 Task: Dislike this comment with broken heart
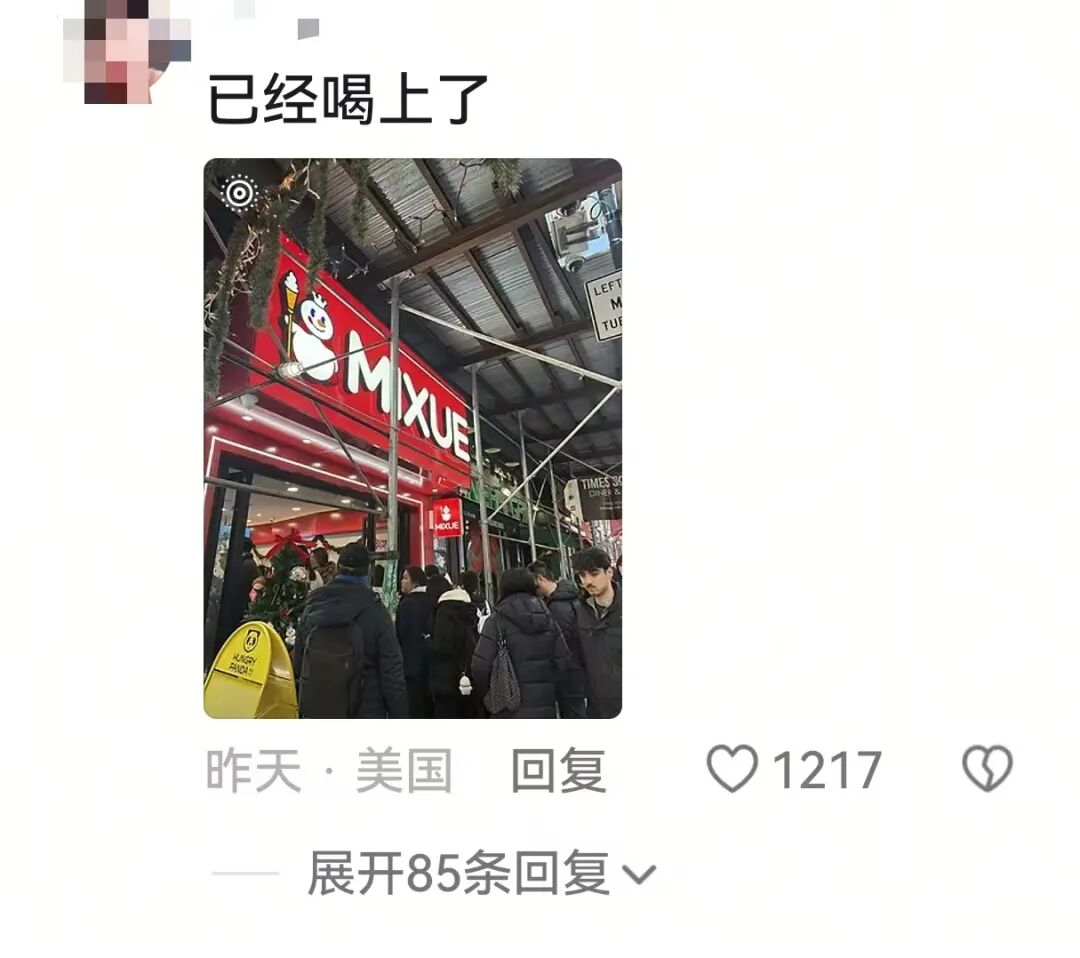tap(987, 770)
